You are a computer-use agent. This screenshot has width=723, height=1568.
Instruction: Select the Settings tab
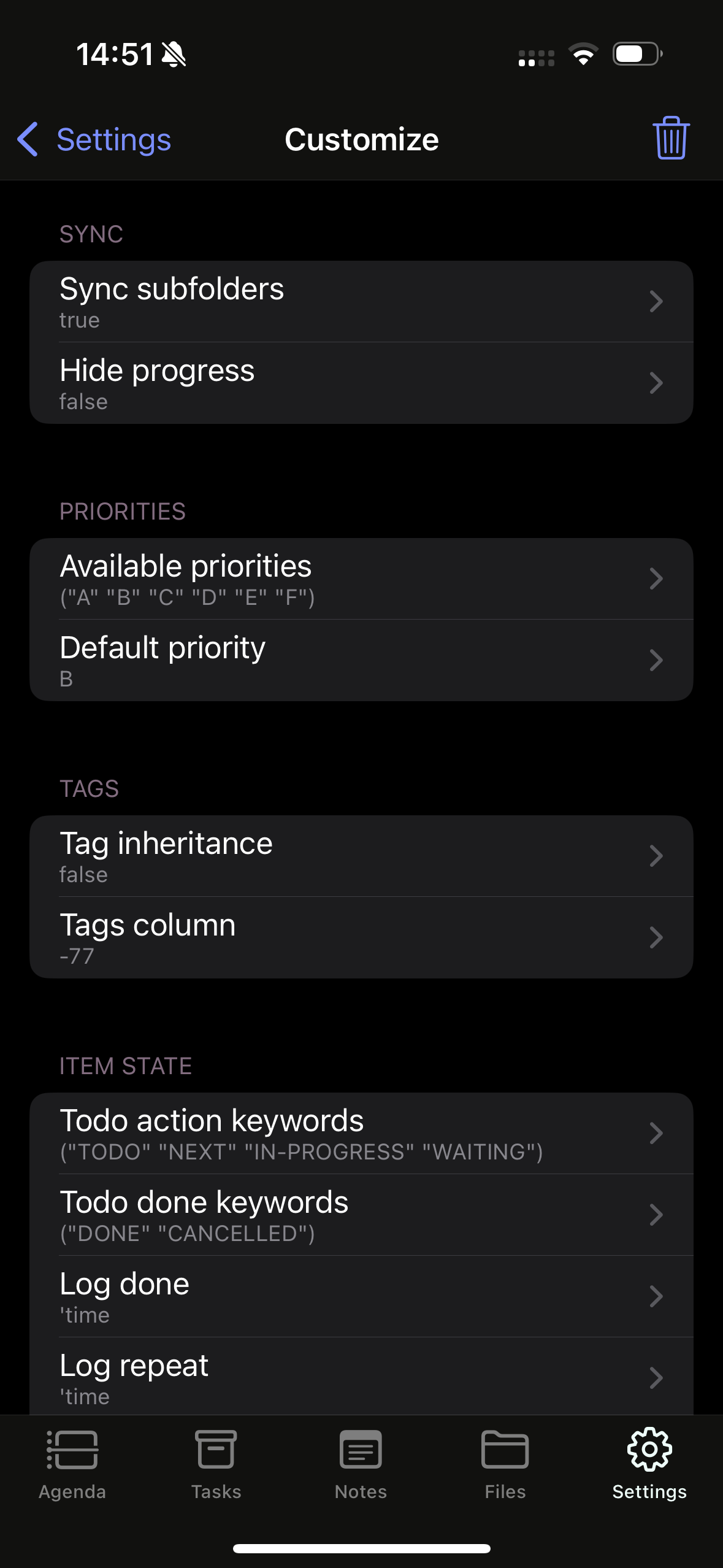(649, 1464)
